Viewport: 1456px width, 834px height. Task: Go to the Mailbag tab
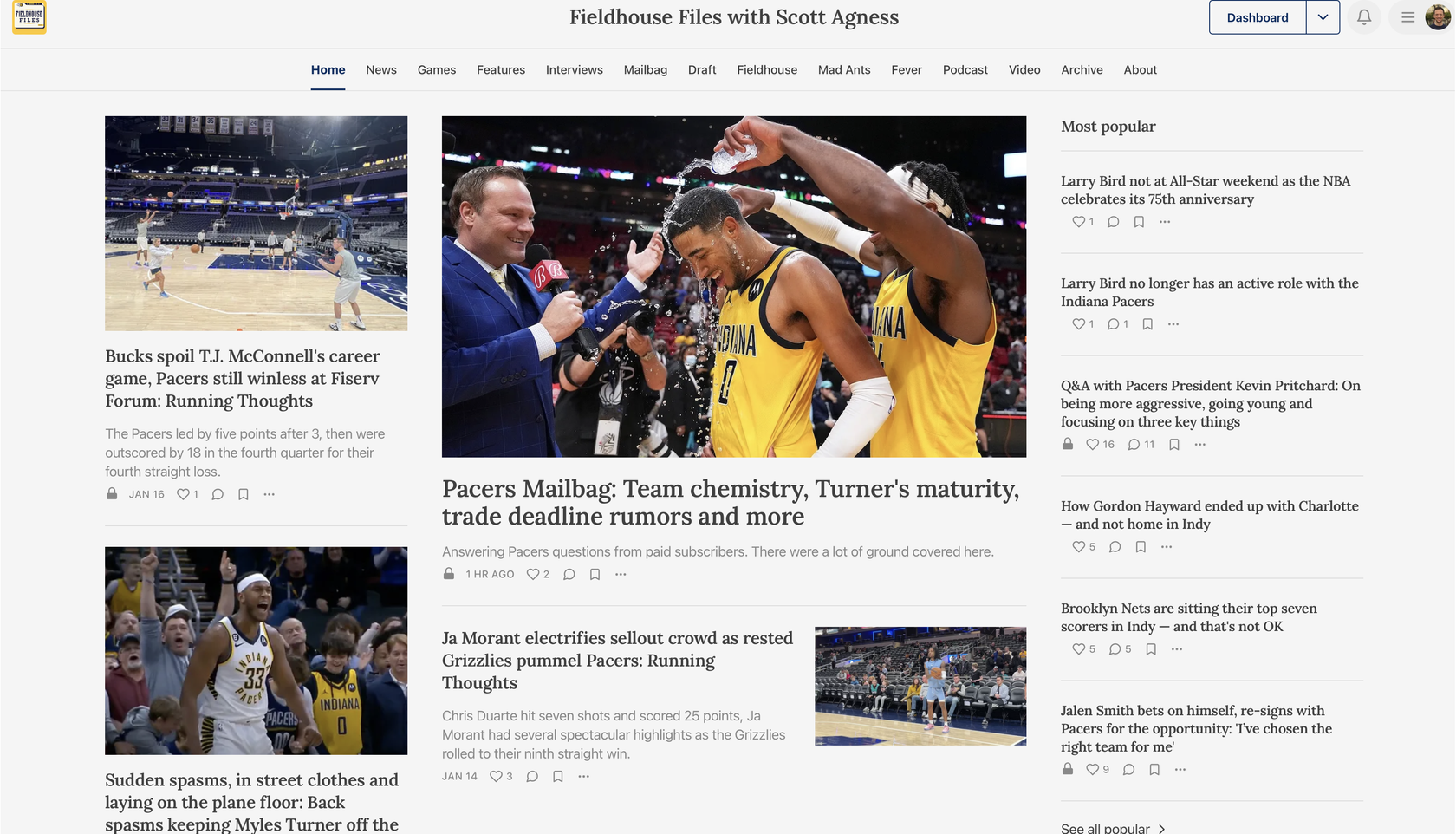point(646,69)
